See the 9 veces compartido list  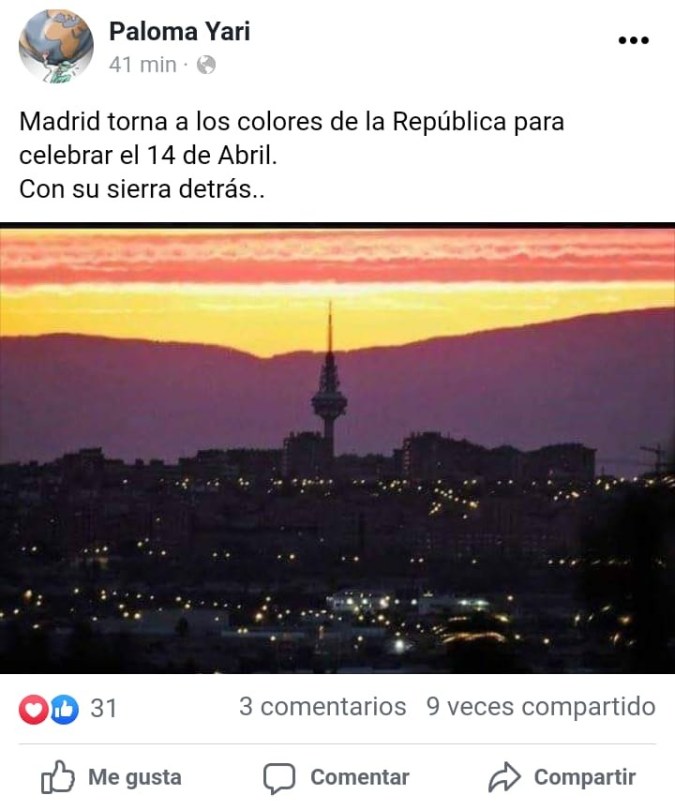click(x=540, y=707)
